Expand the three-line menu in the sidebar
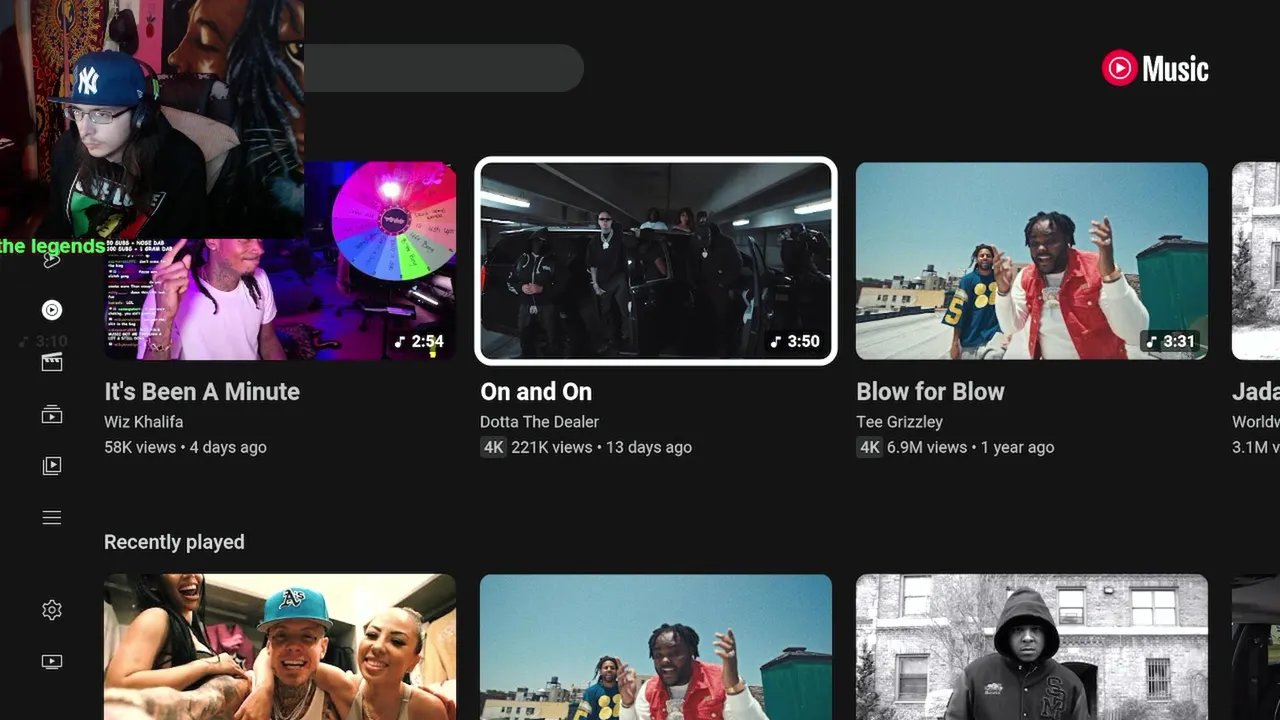The image size is (1280, 720). pos(52,518)
